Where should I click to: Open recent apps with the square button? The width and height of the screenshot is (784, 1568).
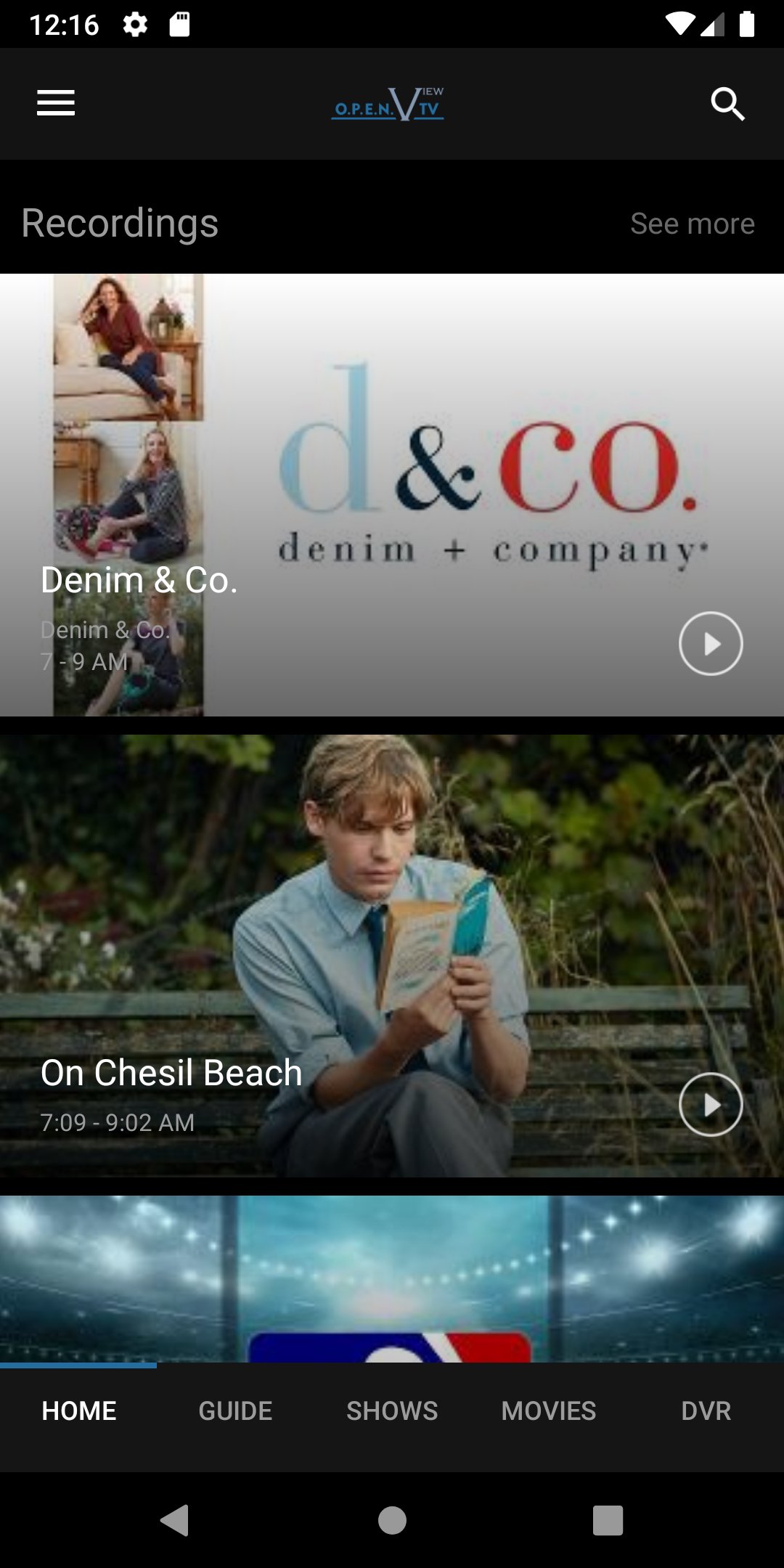[x=608, y=1520]
